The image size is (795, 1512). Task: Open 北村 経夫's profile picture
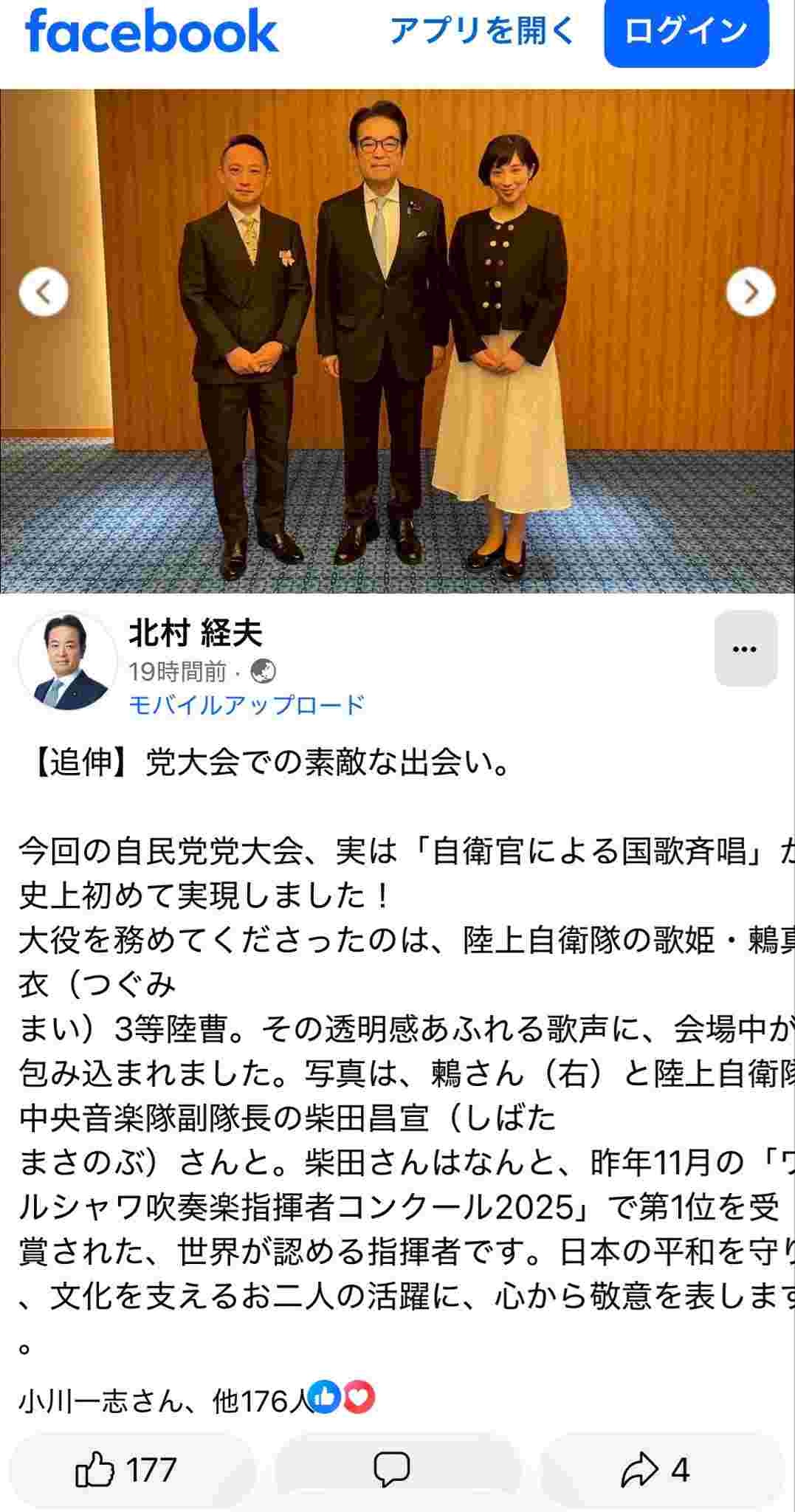[67, 661]
